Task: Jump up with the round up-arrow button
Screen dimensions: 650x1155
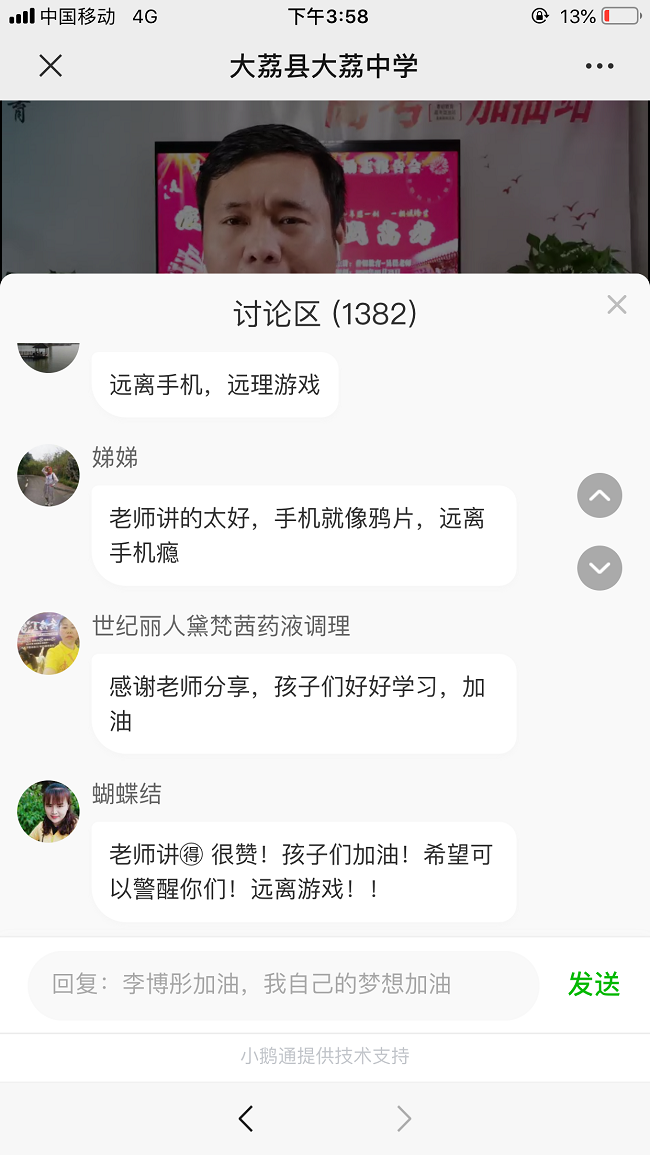Action: 600,495
